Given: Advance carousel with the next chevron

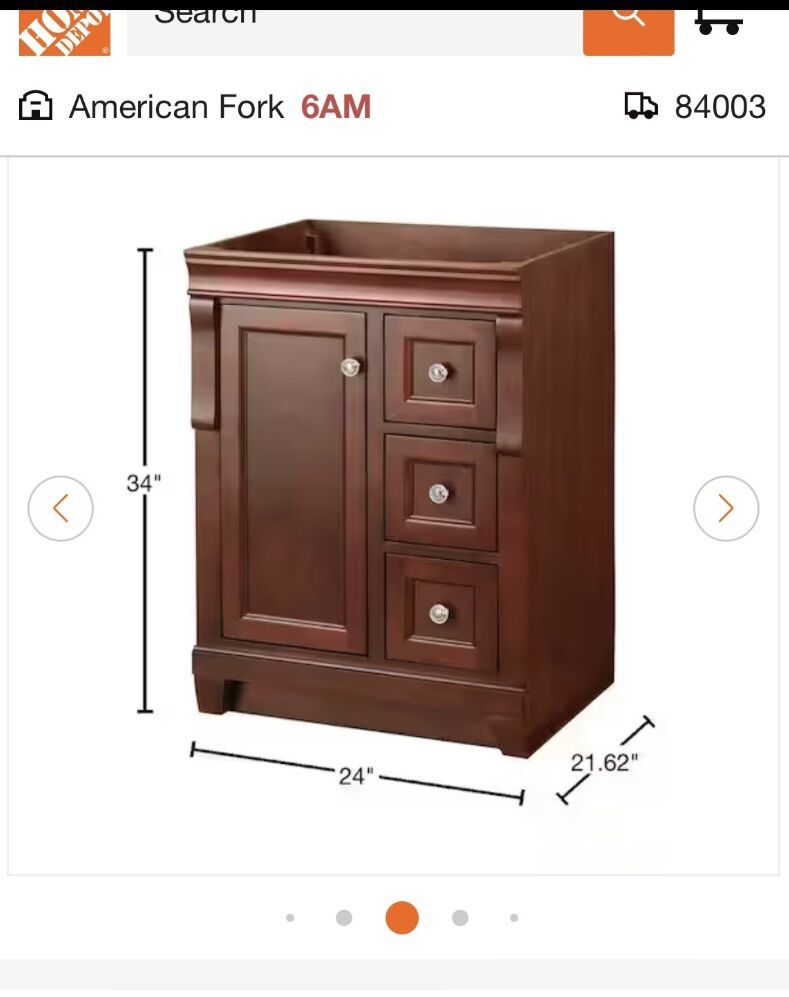Looking at the screenshot, I should pos(727,508).
